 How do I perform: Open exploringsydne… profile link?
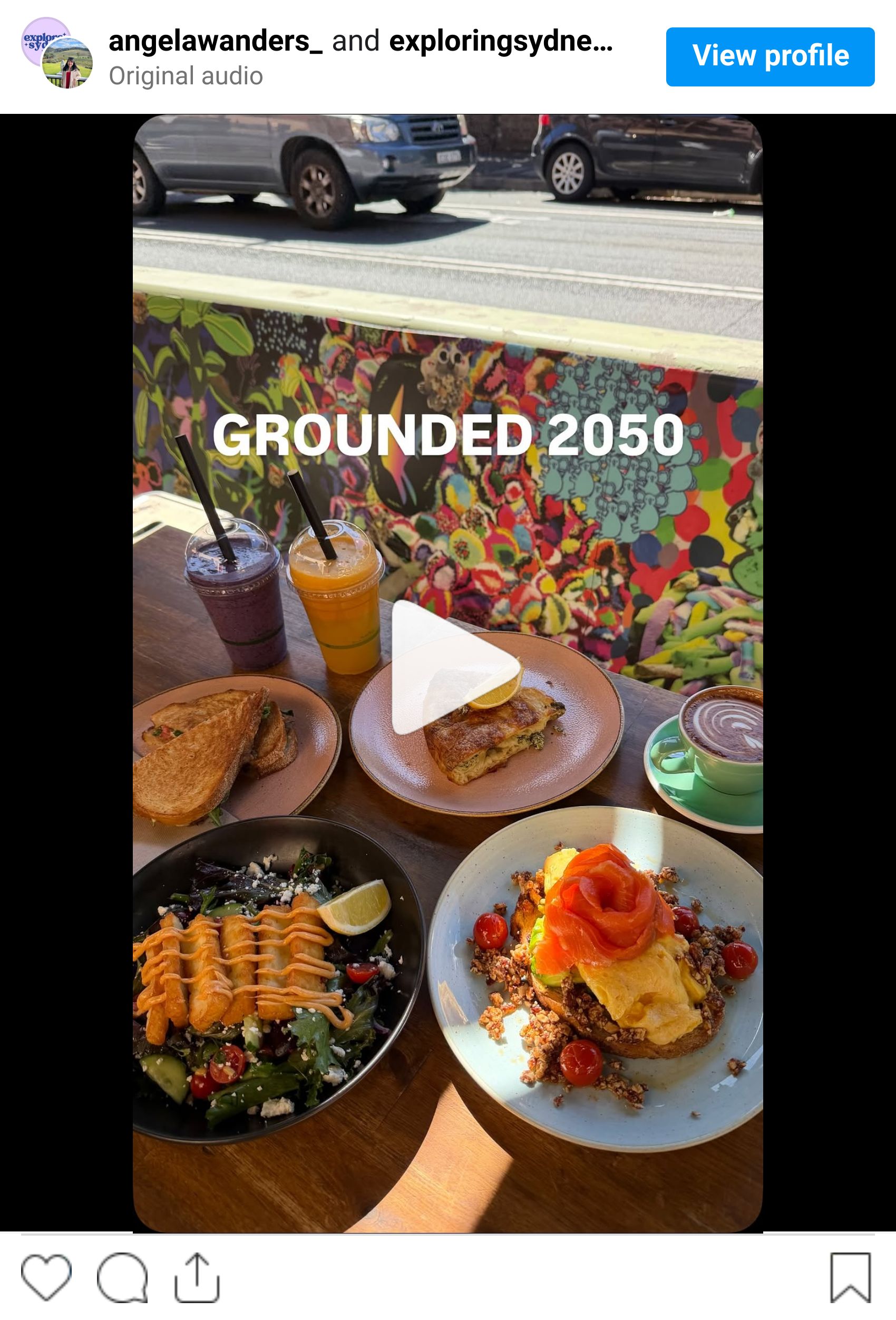click(x=500, y=42)
